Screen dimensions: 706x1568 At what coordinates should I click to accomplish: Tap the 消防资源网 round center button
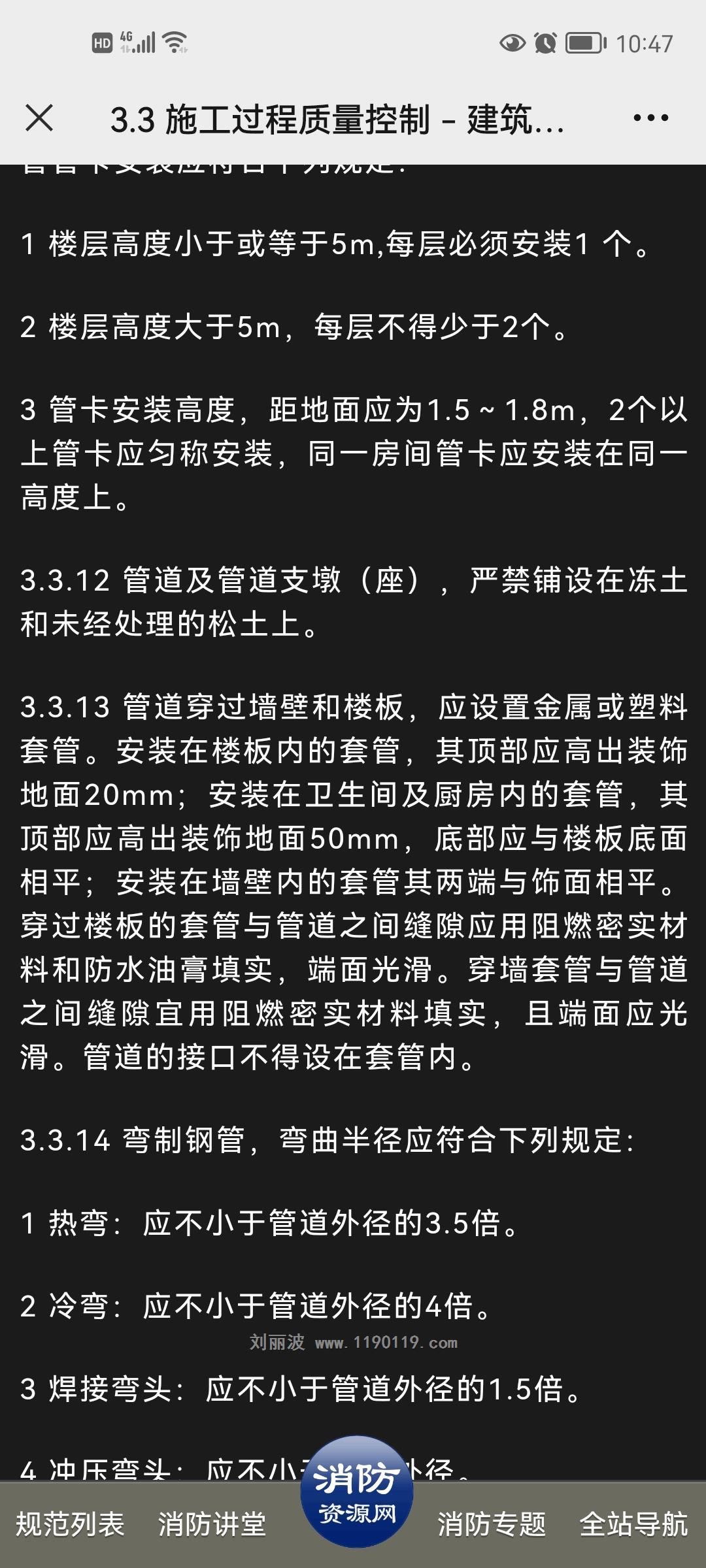tap(357, 1492)
